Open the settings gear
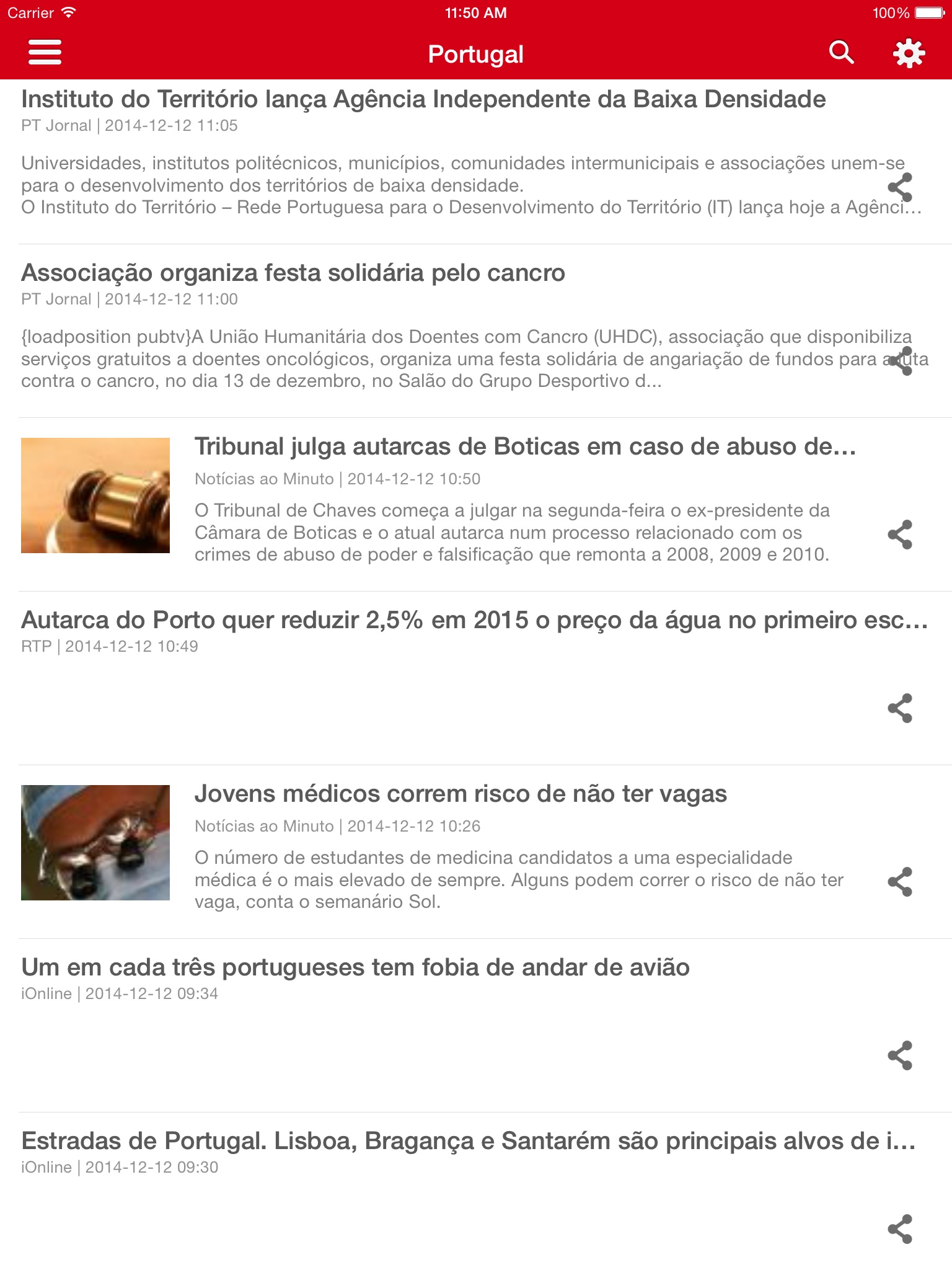Screen dimensions: 952x1270 tap(909, 53)
